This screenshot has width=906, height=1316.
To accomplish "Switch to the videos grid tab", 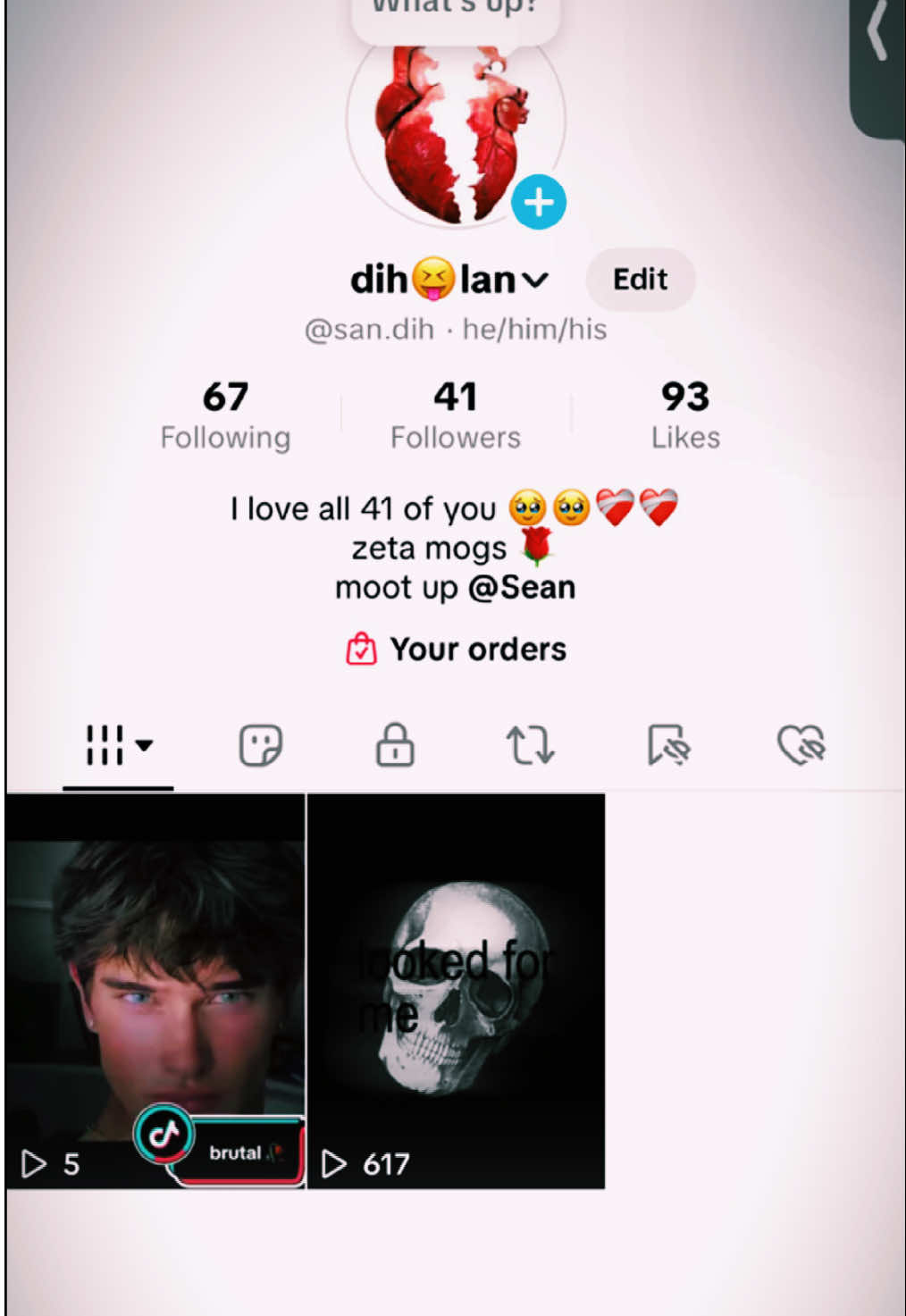I will 117,745.
